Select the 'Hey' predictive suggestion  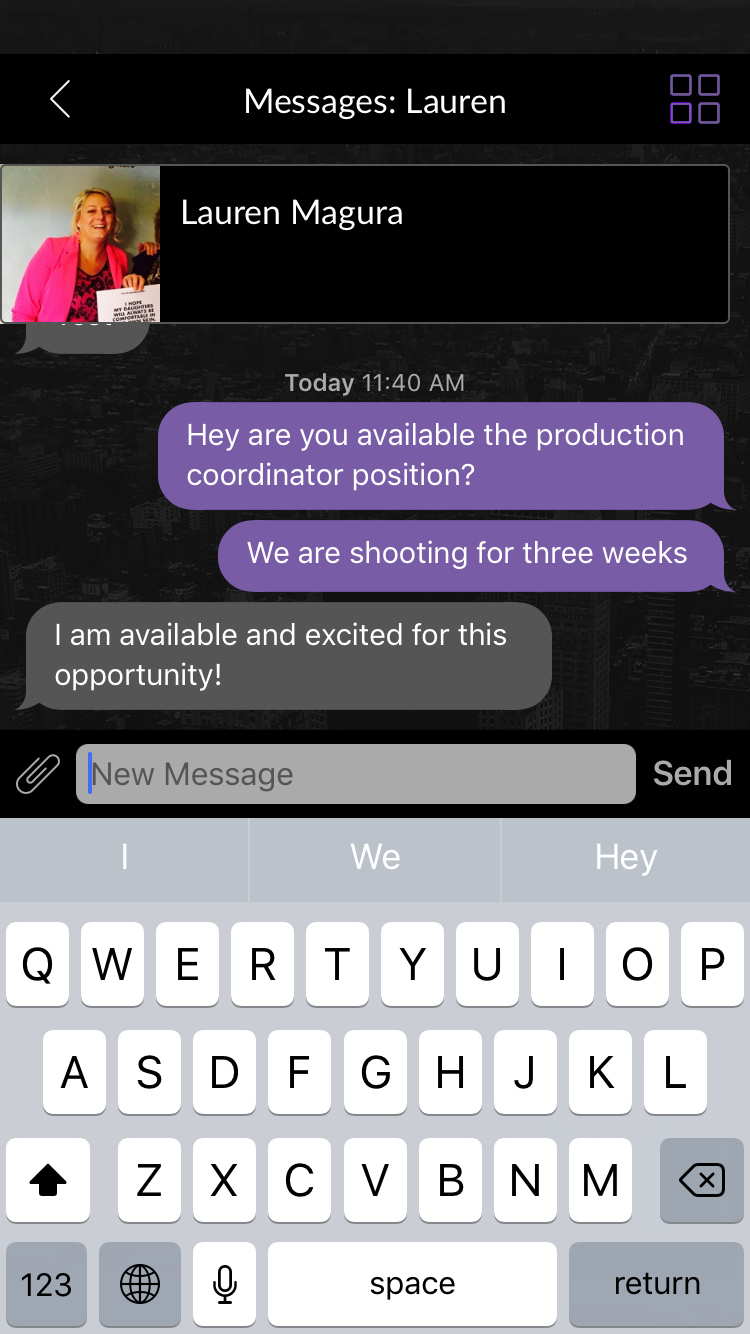(x=625, y=858)
